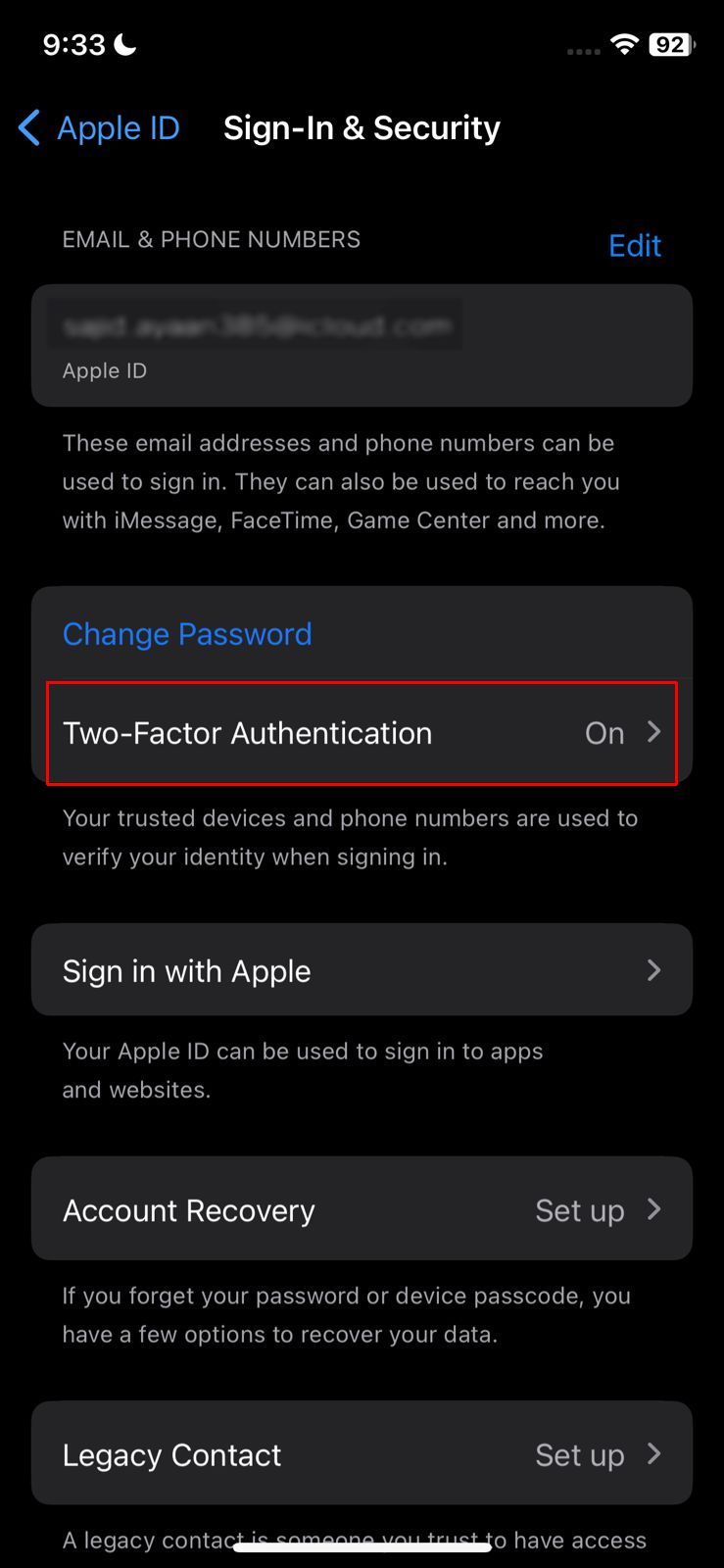Open Two-Factor Authentication settings
Viewport: 724px width, 1568px height.
point(362,733)
